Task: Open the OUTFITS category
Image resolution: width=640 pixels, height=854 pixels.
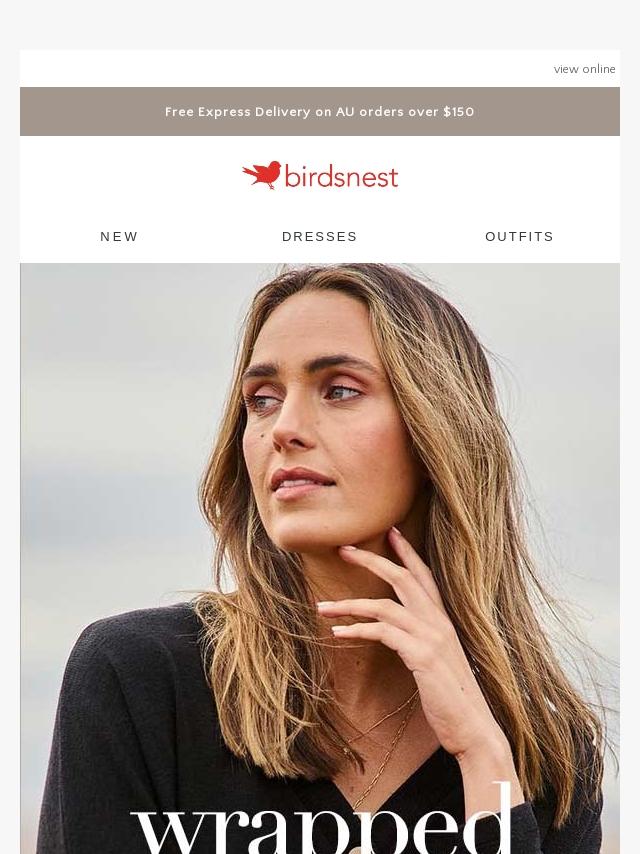Action: pyautogui.click(x=519, y=237)
